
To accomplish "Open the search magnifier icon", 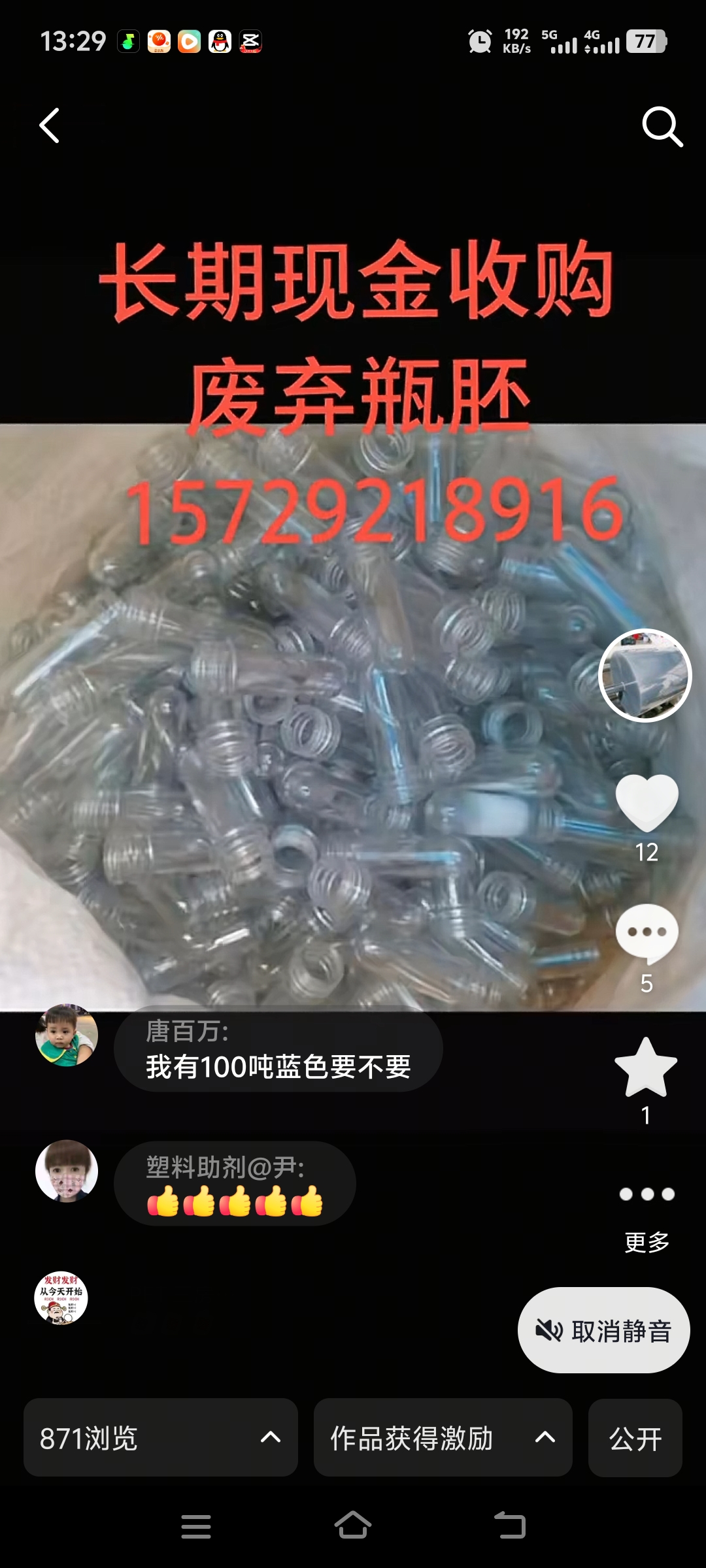I will pyautogui.click(x=662, y=126).
